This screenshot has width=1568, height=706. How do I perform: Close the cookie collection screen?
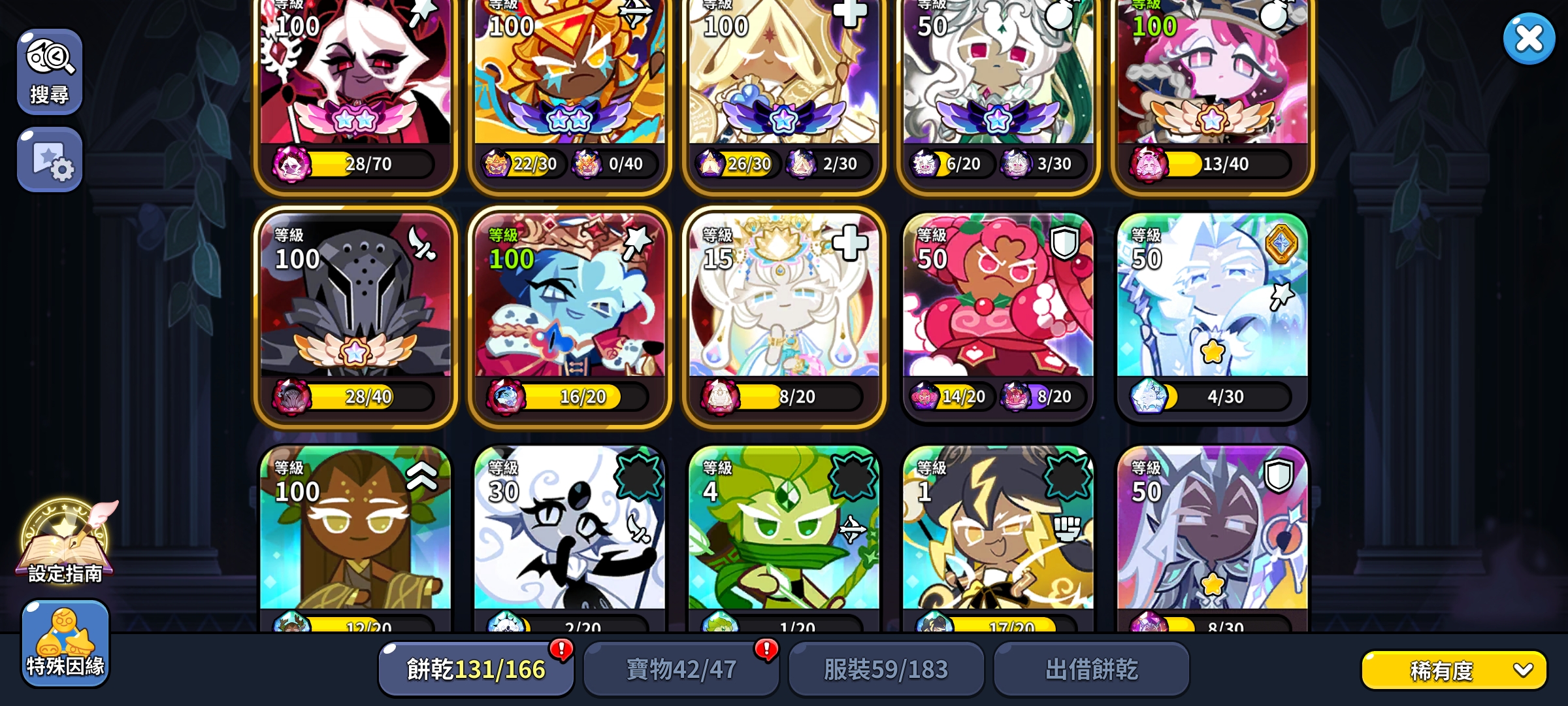tap(1528, 39)
